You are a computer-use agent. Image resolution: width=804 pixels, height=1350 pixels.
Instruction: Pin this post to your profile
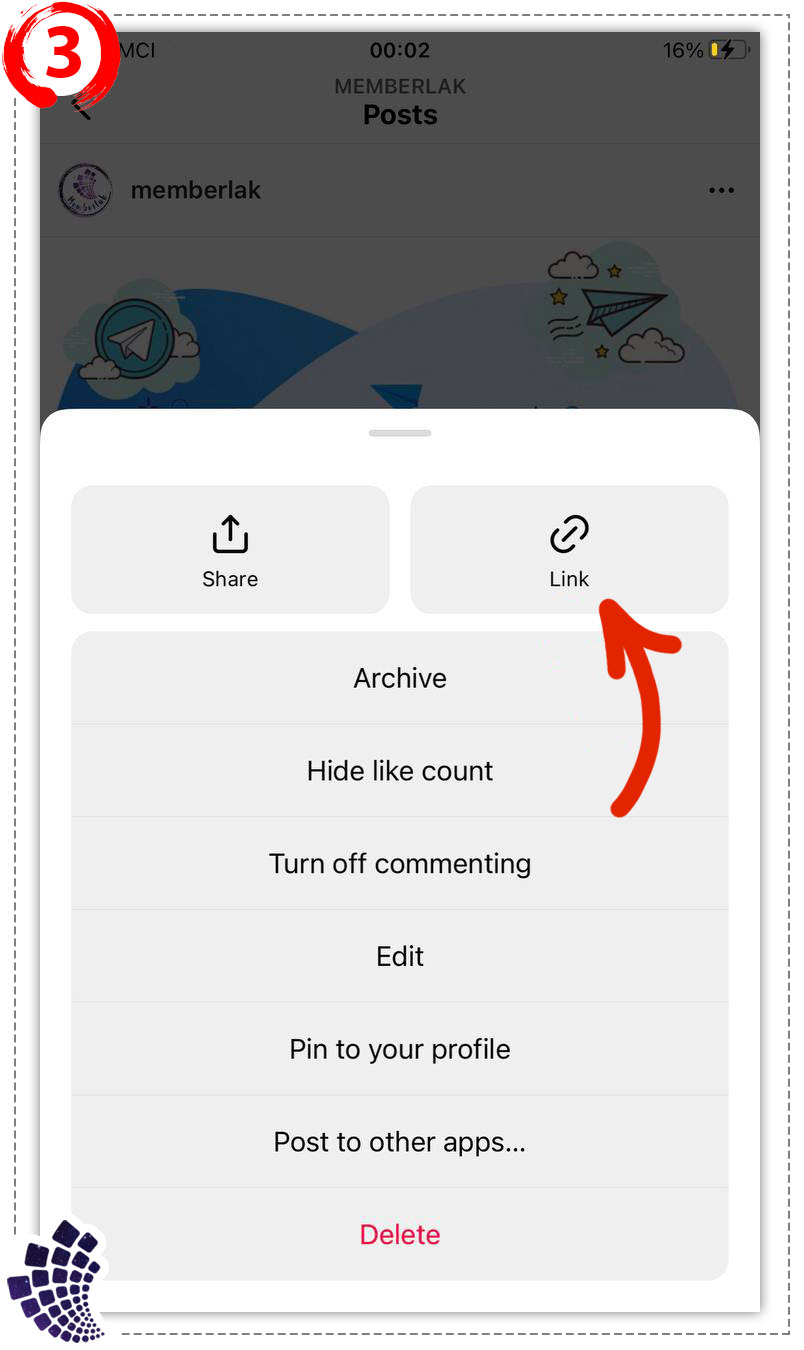tap(400, 1049)
